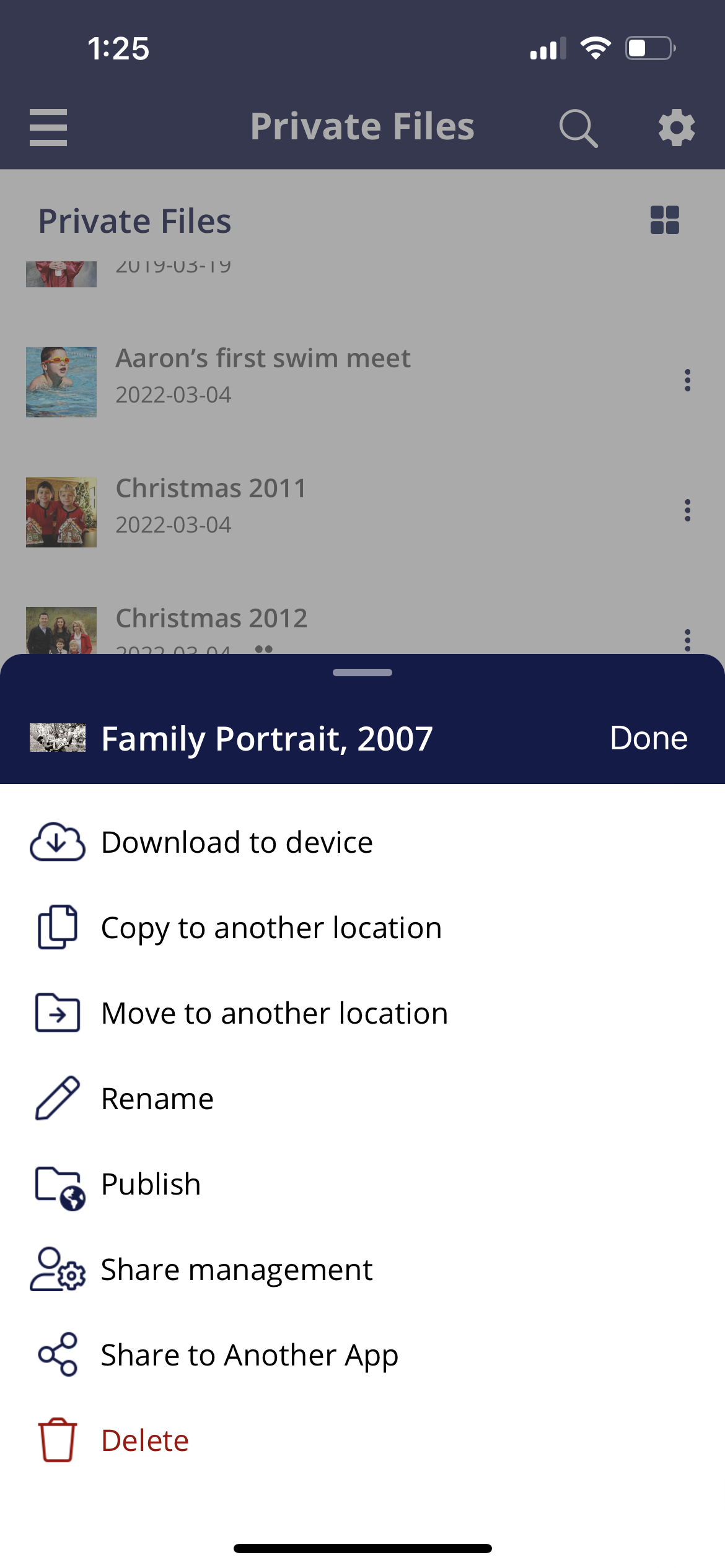Open Share management
This screenshot has height=1568, width=725.
click(x=235, y=1270)
